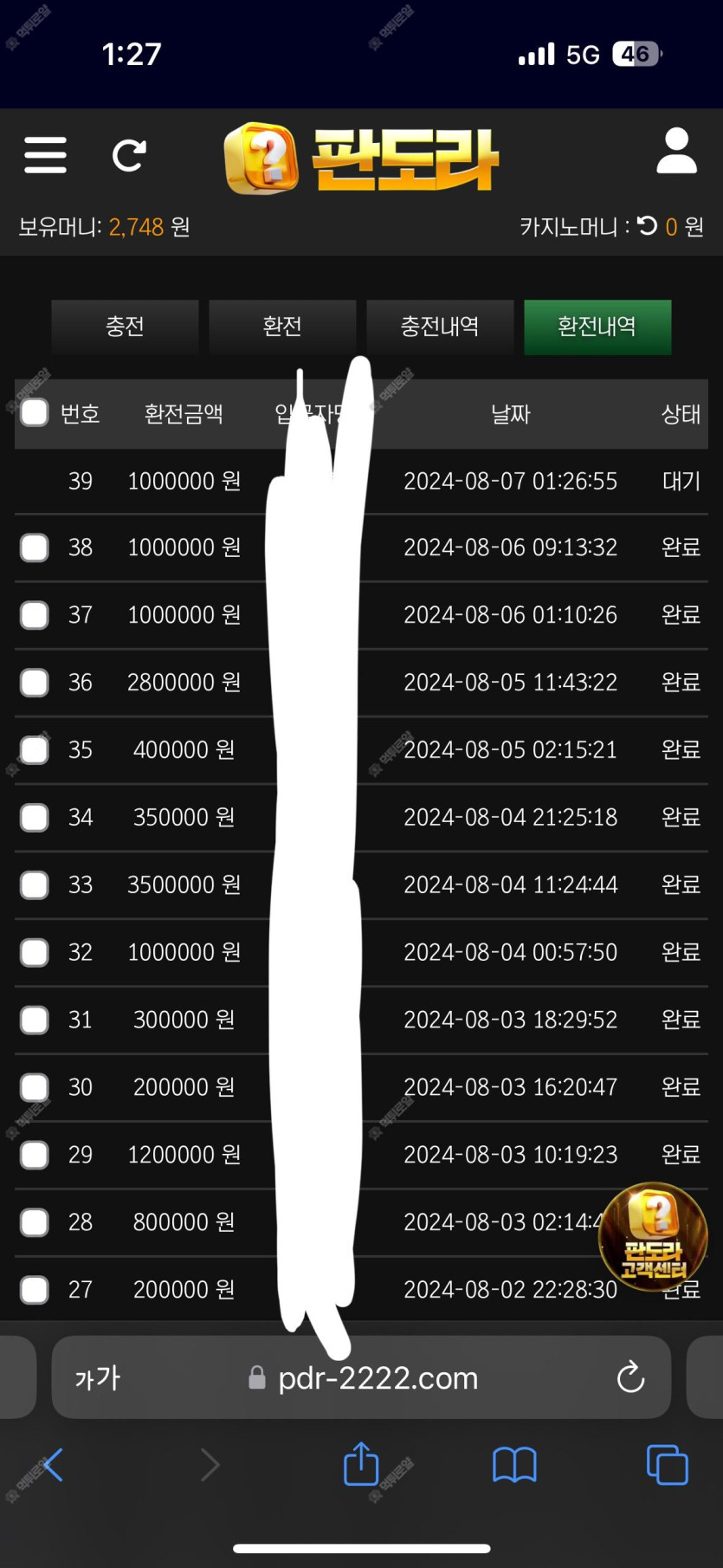This screenshot has width=723, height=1568.
Task: Open the 판도라 고객센터 floating button
Action: pos(654,1236)
